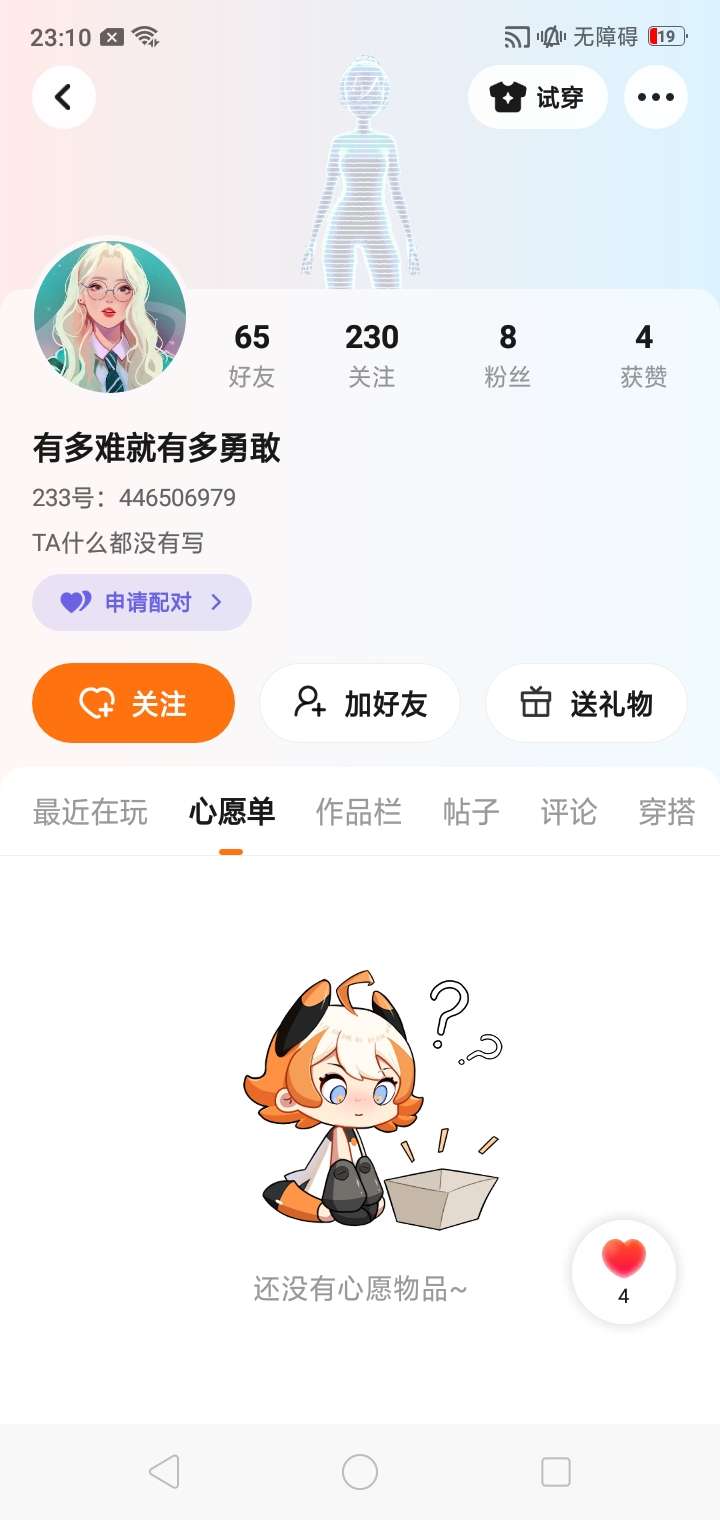Switch to the 作品栏 tab
The image size is (720, 1520).
[x=359, y=811]
